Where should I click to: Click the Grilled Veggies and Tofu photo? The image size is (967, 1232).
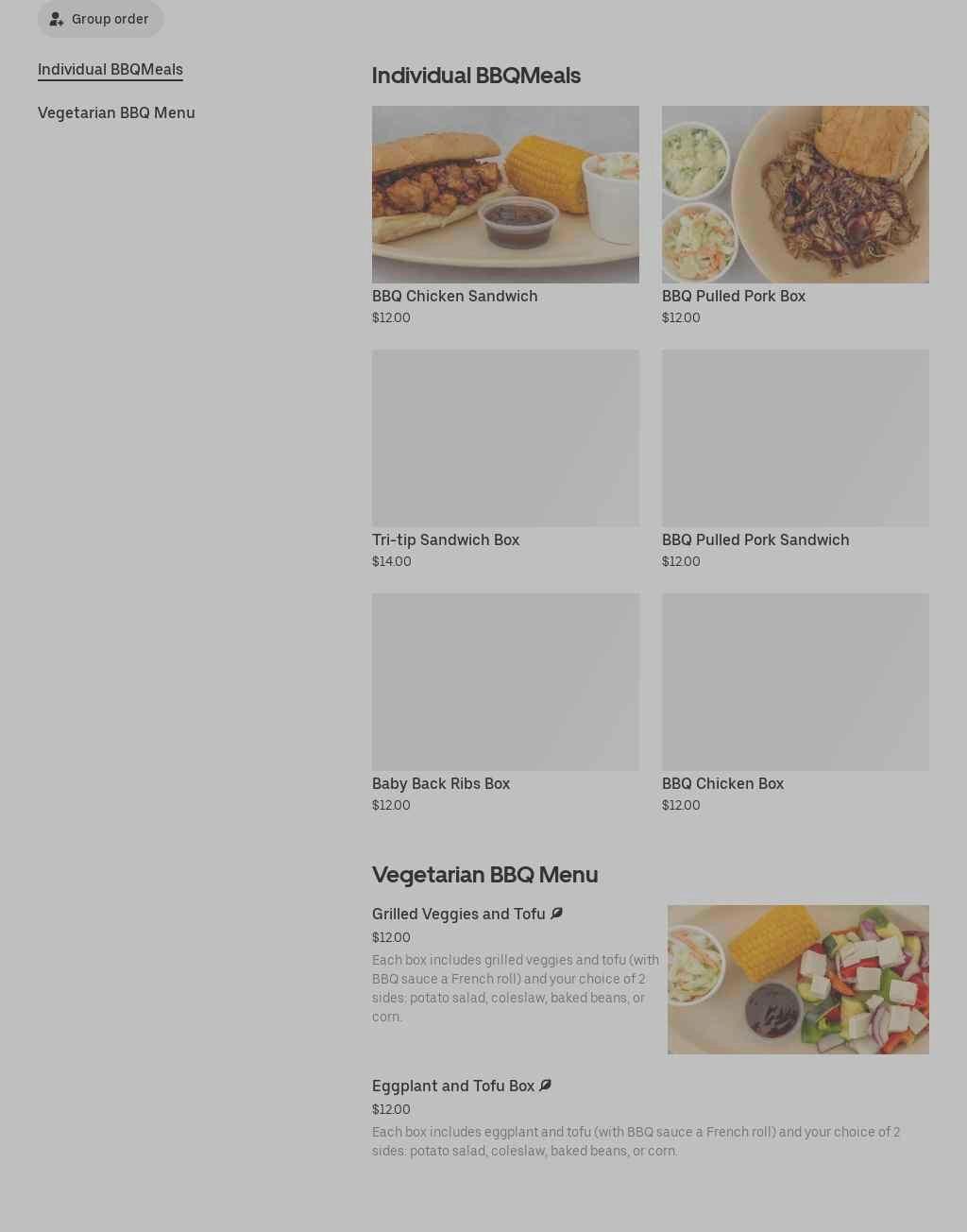[798, 980]
